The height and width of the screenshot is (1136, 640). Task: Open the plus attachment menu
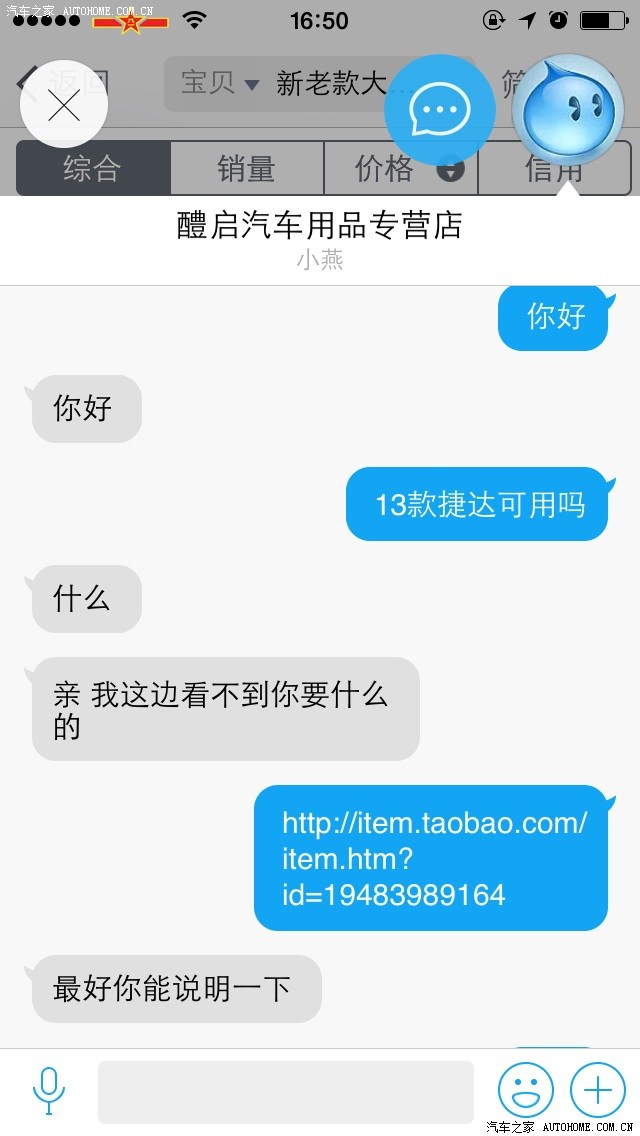point(597,1091)
